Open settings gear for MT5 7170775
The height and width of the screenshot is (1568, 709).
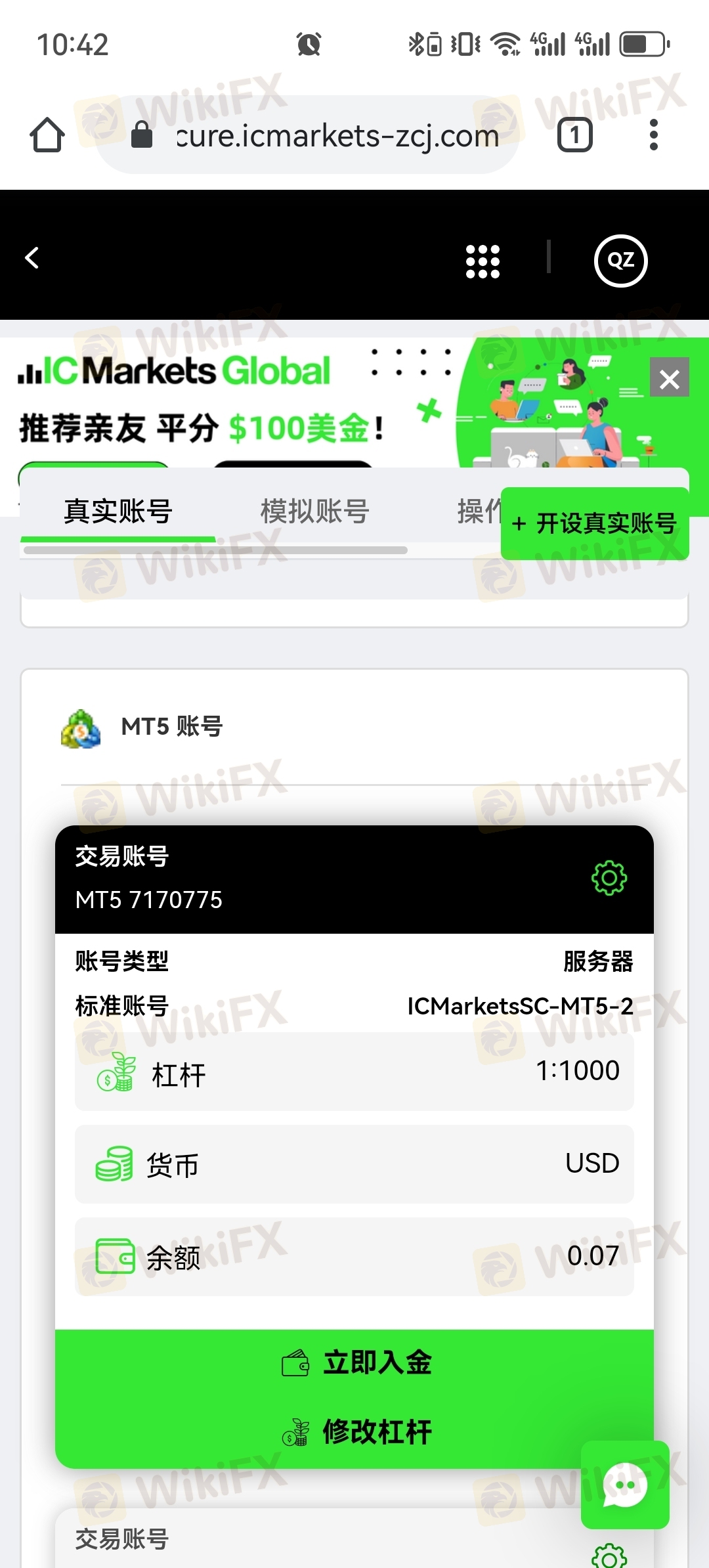pyautogui.click(x=609, y=878)
